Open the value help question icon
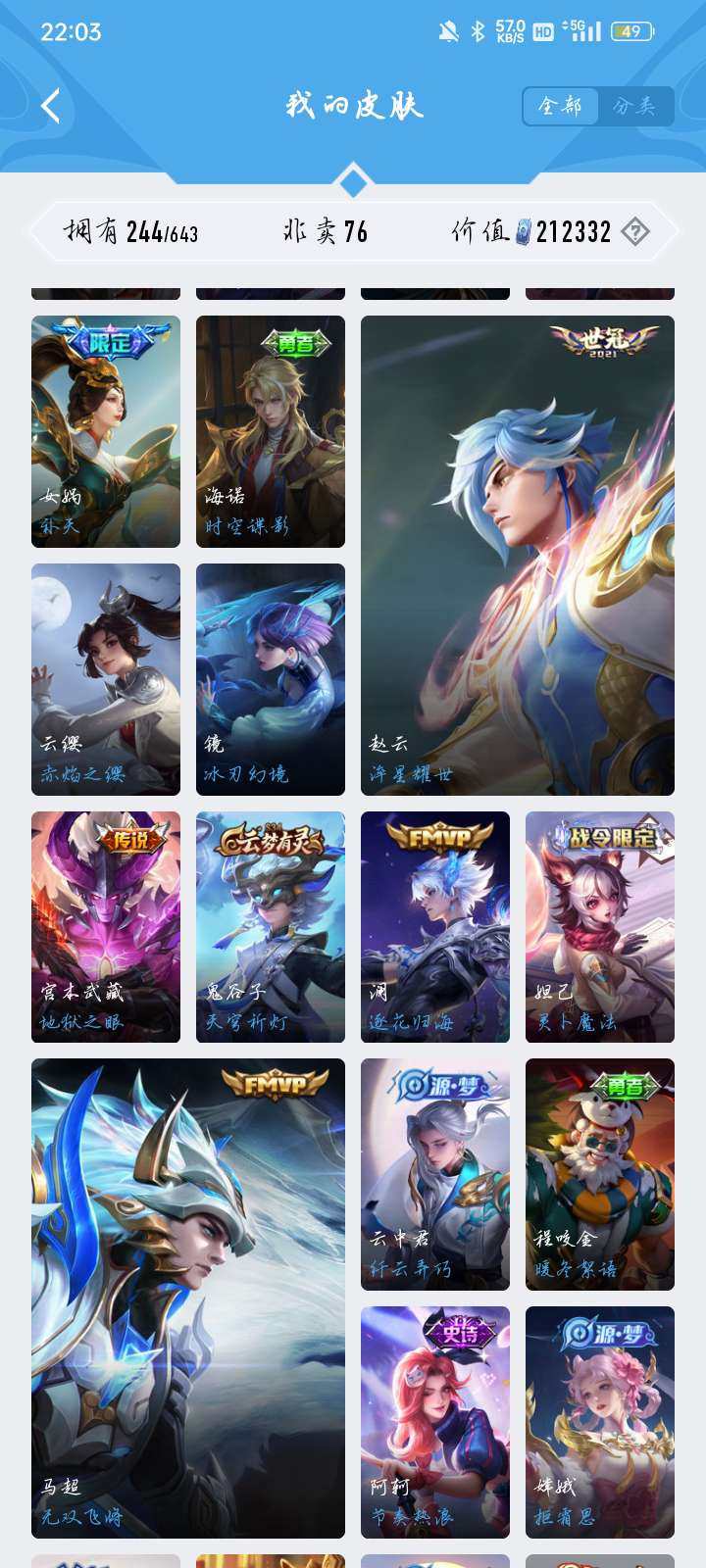This screenshot has height=1568, width=706. [x=635, y=232]
